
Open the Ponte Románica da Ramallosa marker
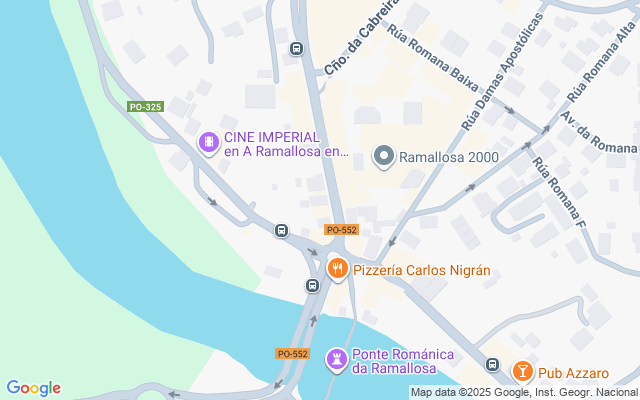click(338, 360)
